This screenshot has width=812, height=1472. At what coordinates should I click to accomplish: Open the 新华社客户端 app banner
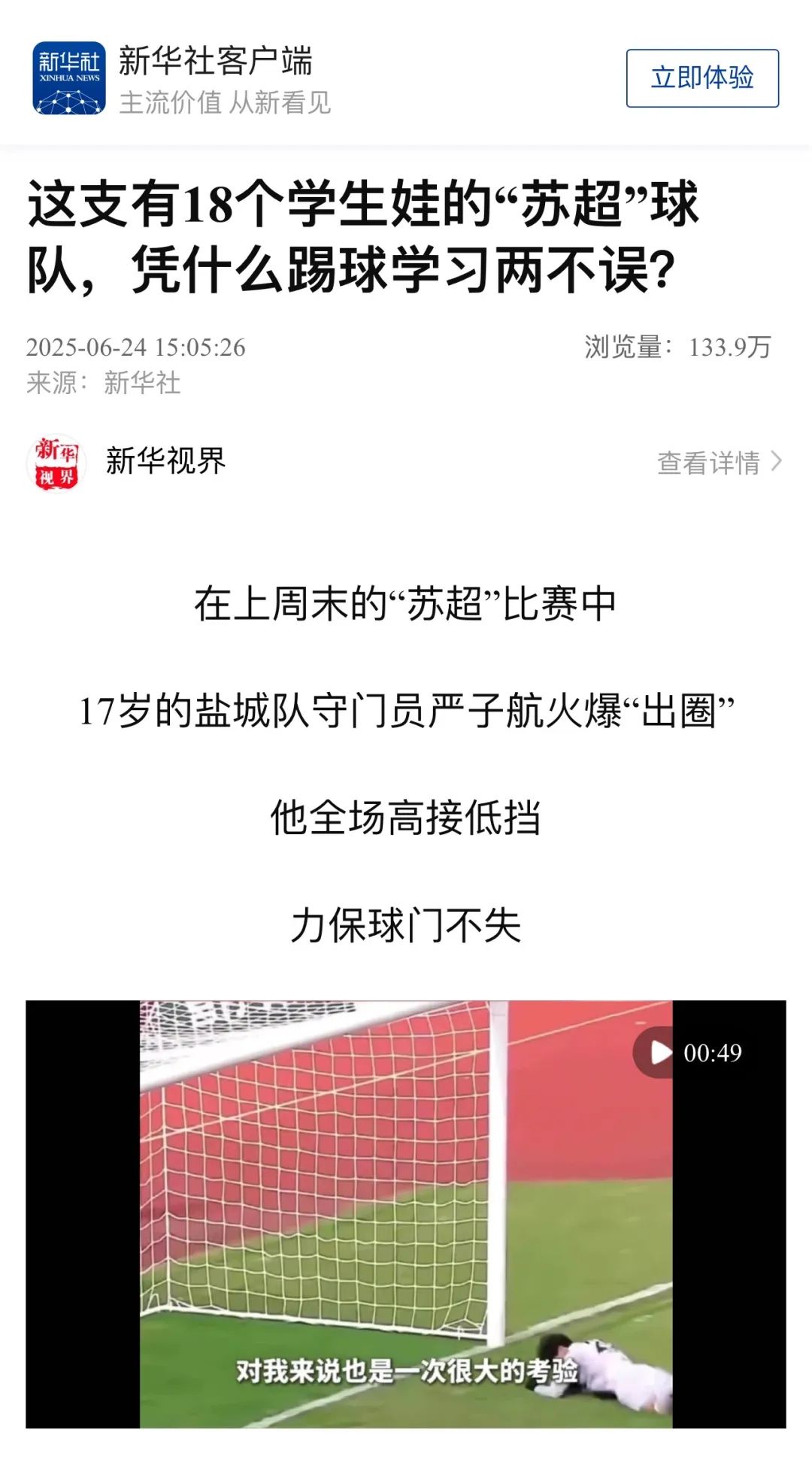point(214,78)
